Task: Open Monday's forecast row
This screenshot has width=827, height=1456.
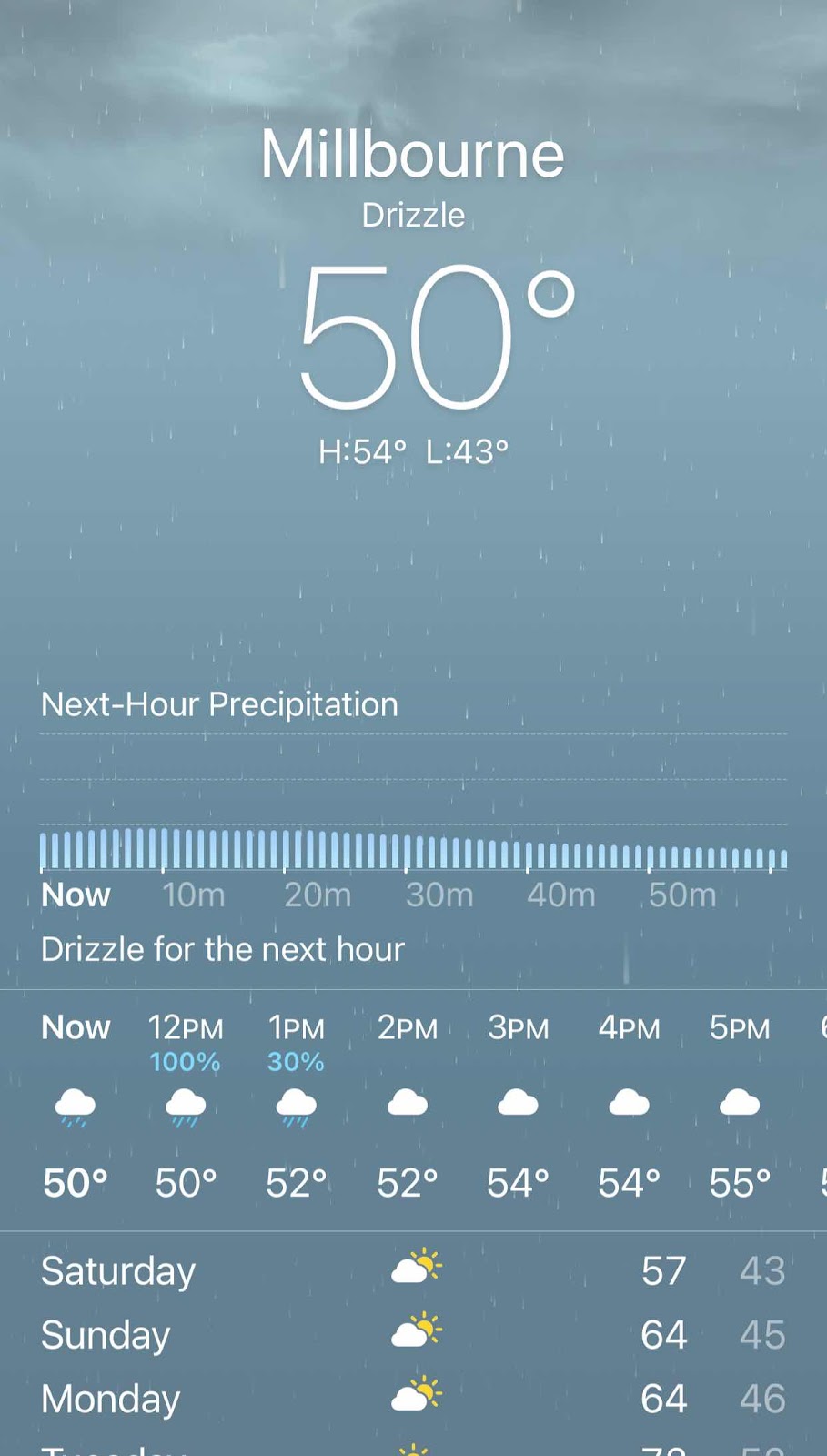Action: (413, 1398)
